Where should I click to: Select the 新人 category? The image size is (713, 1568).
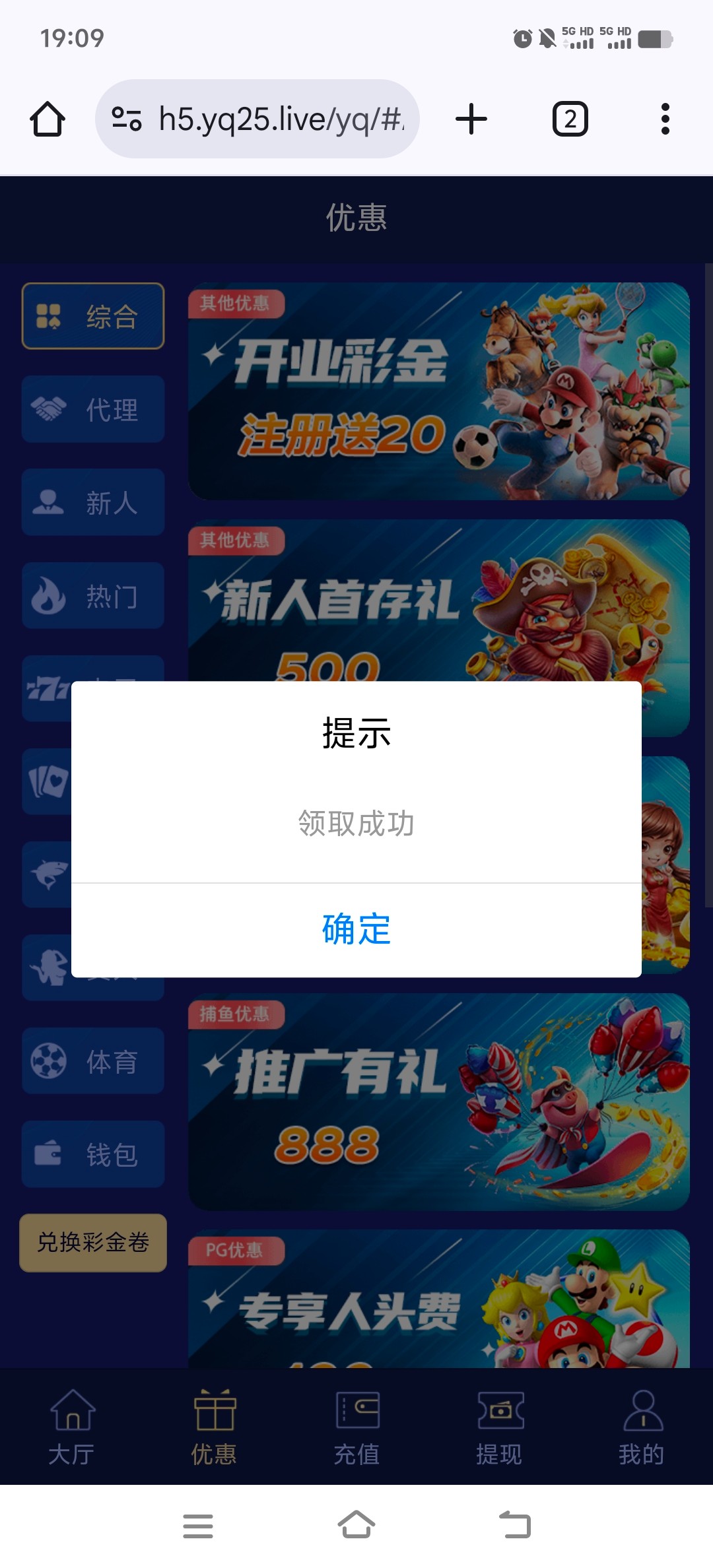pos(93,502)
